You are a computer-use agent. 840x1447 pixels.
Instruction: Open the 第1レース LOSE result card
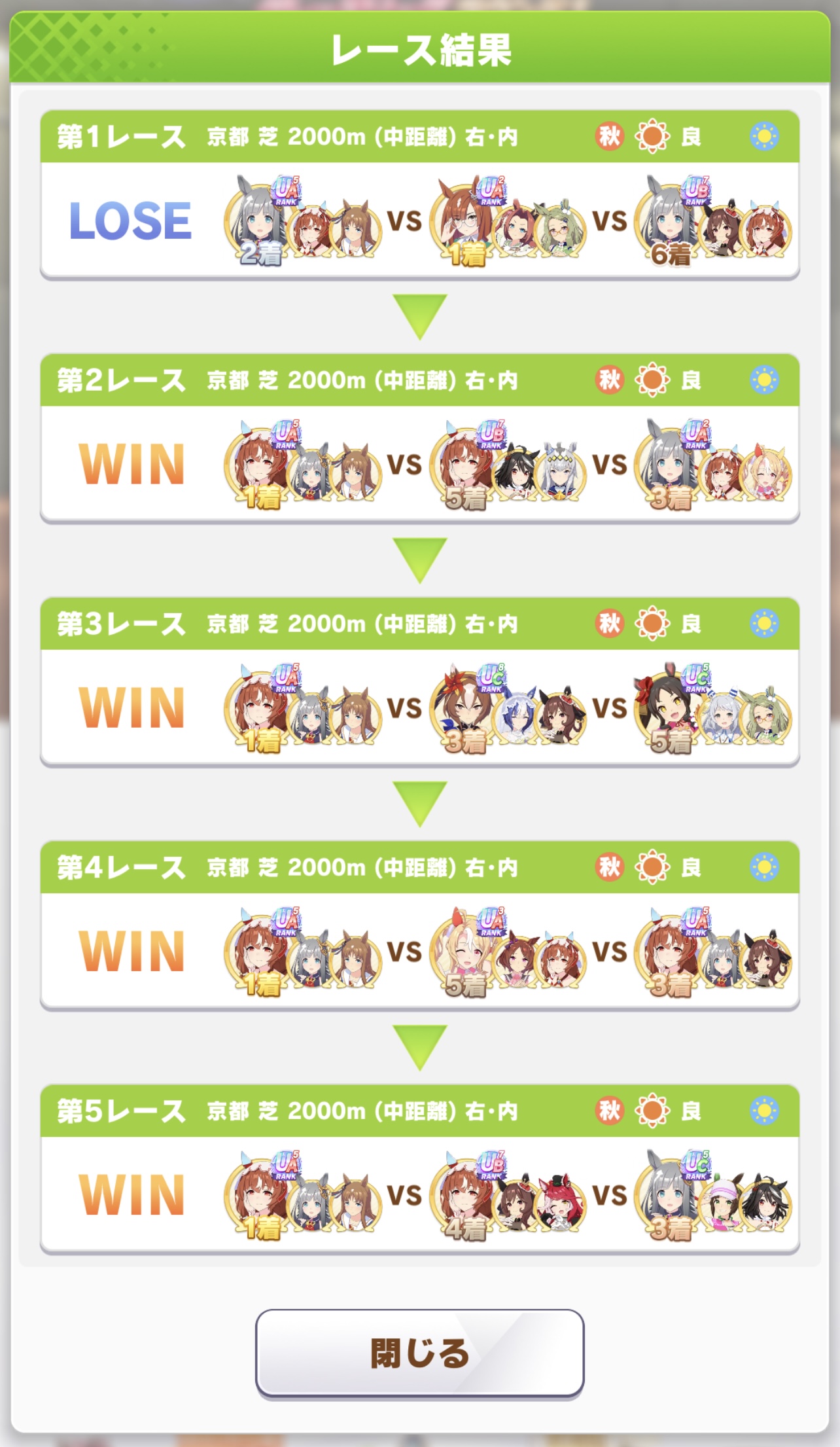419,195
